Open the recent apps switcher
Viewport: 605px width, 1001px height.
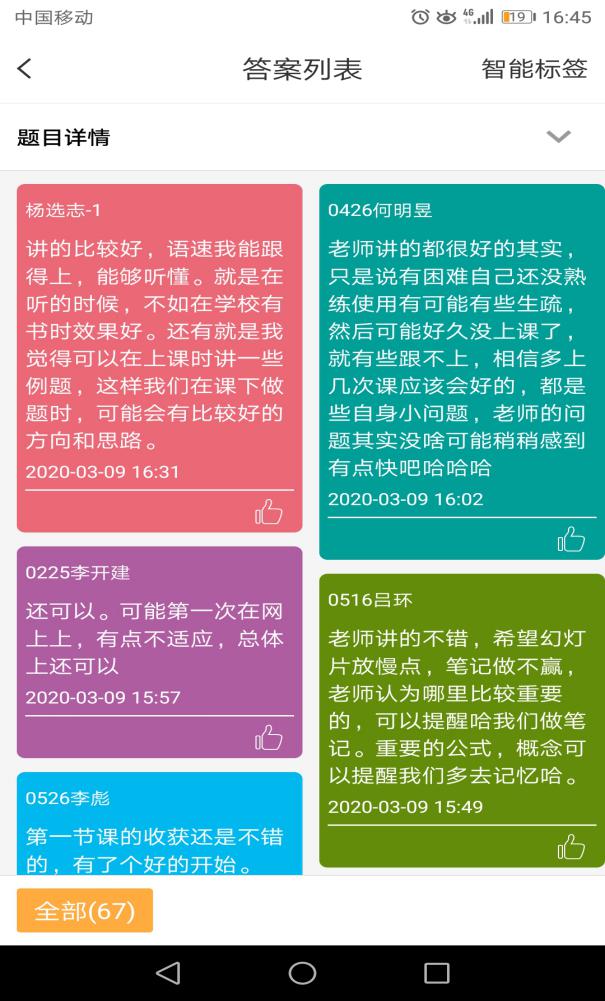pos(437,973)
